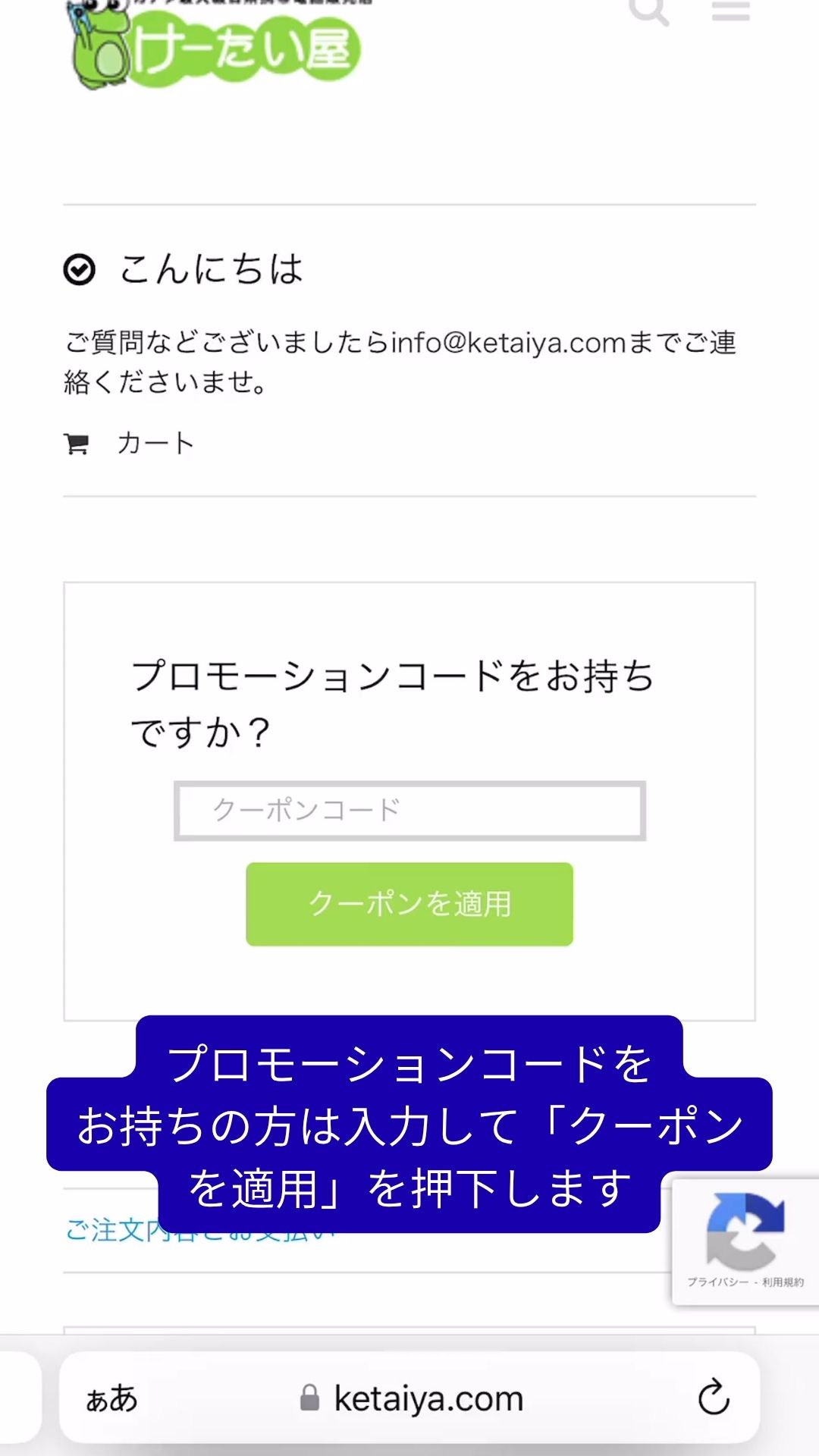Screen dimensions: 819x1456
Task: Open the hamburger menu
Action: point(730,11)
